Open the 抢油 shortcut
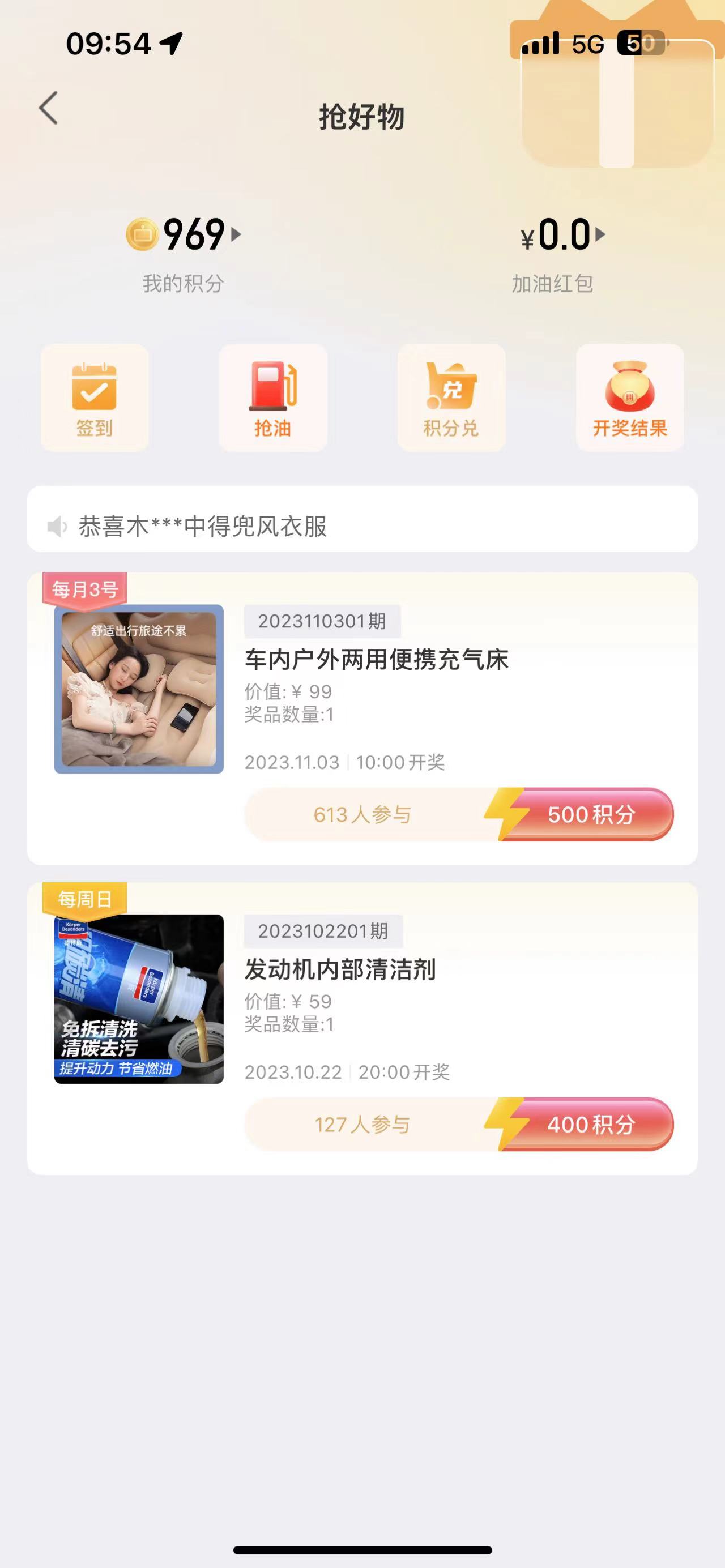This screenshot has width=725, height=1568. point(272,398)
